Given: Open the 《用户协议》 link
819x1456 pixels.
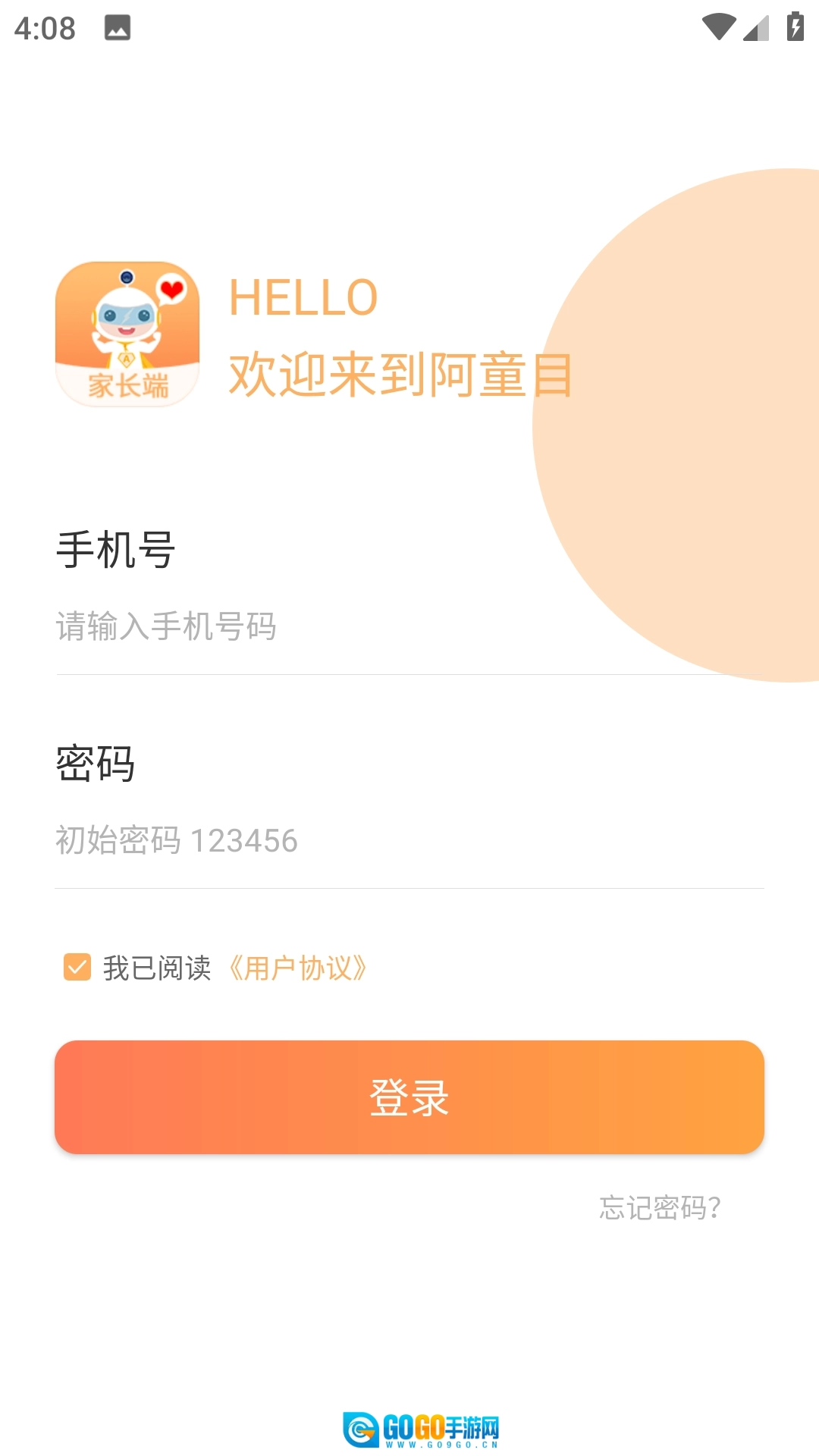Looking at the screenshot, I should (297, 968).
